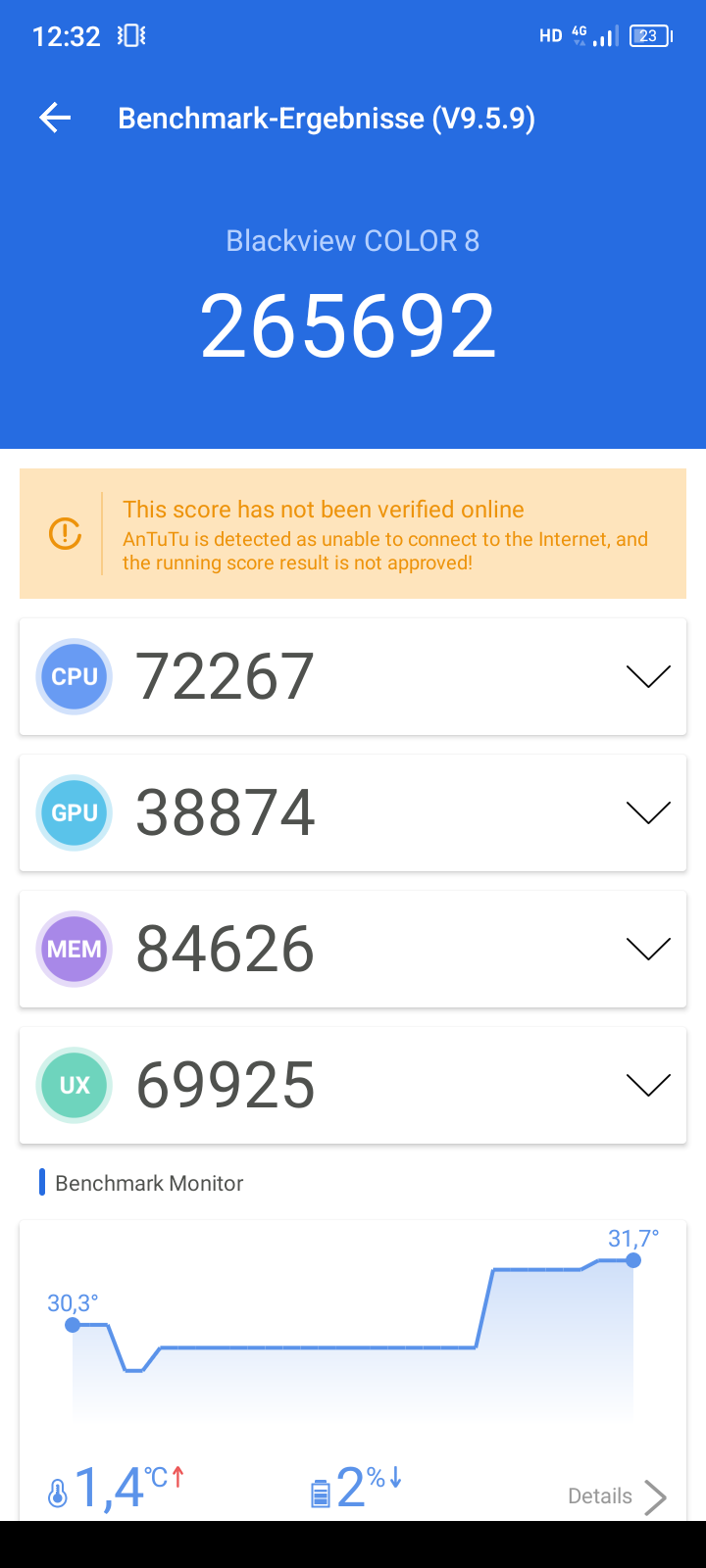Expand the UX score 69925 details

(353, 1085)
